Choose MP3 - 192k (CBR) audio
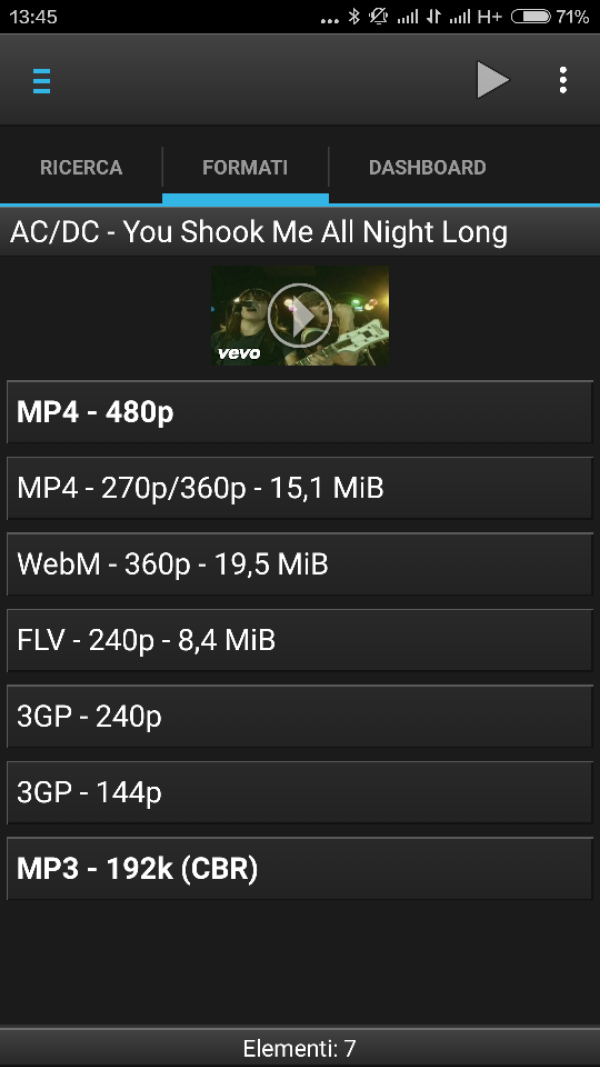Screen dimensions: 600x1067 300,868
